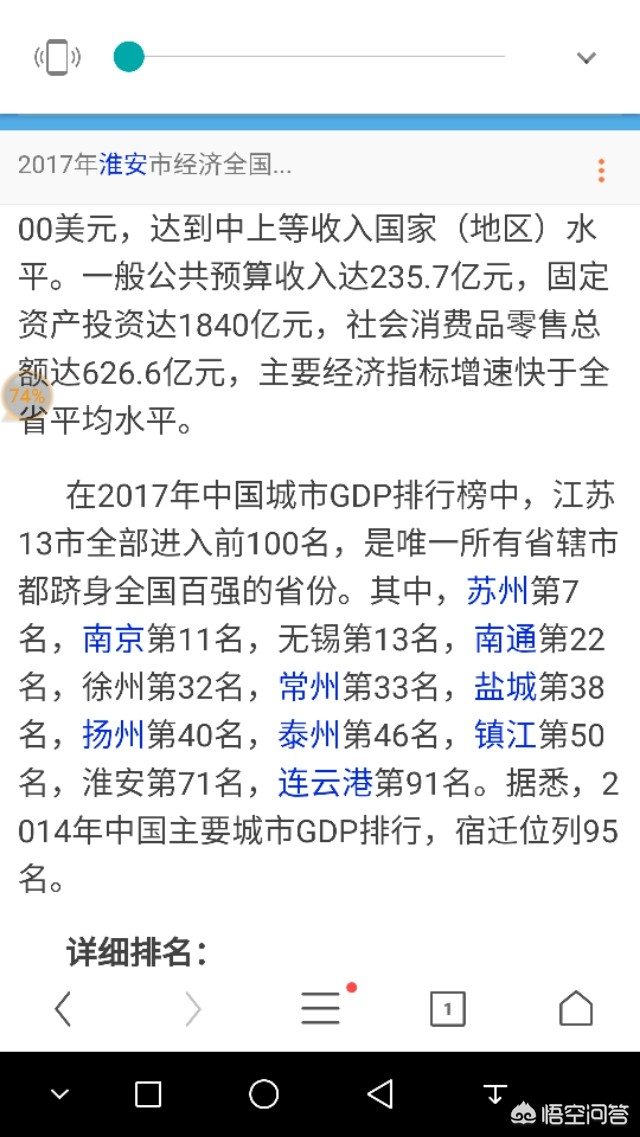This screenshot has height=1137, width=640.
Task: Open the 南京 link
Action: click(x=115, y=640)
